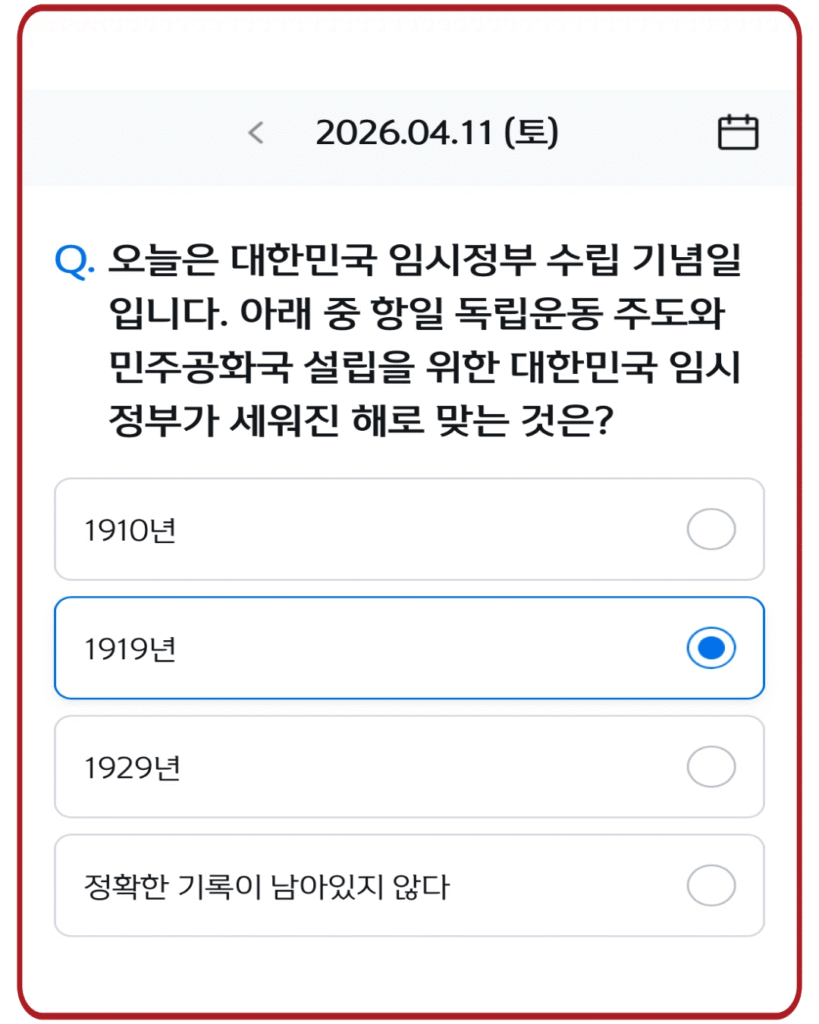Tap the 1910년 answer row
The image size is (819, 1024).
click(x=408, y=530)
